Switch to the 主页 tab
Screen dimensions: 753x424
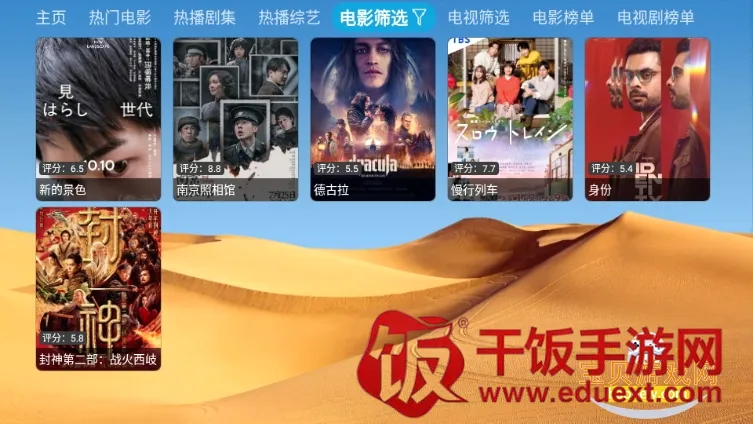[x=51, y=18]
